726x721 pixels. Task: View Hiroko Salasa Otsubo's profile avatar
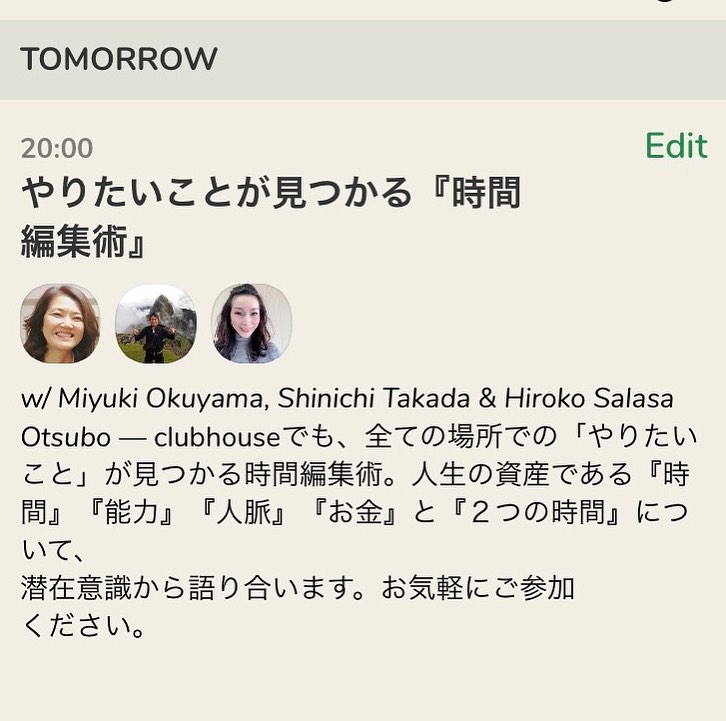(x=251, y=323)
